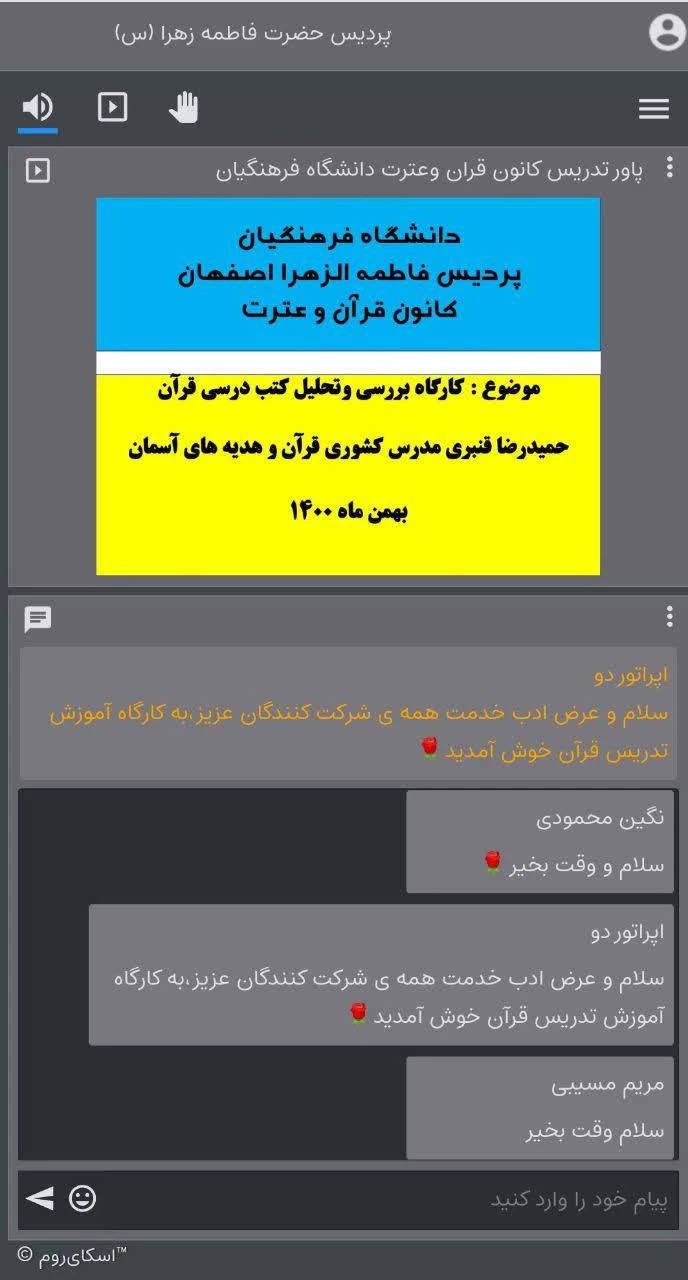The height and width of the screenshot is (1280, 688).
Task: Open the hamburger main menu
Action: click(654, 109)
